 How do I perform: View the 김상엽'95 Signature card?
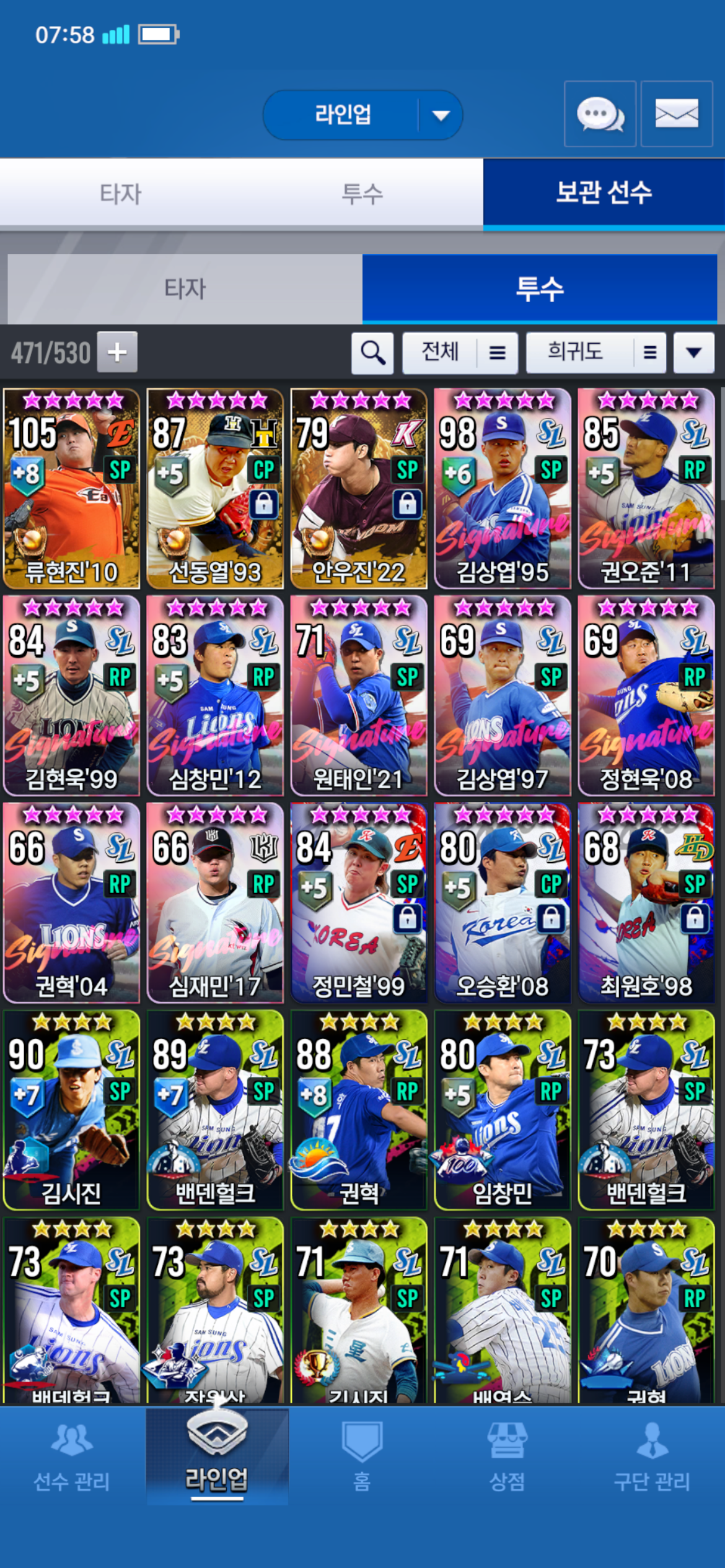[x=502, y=489]
